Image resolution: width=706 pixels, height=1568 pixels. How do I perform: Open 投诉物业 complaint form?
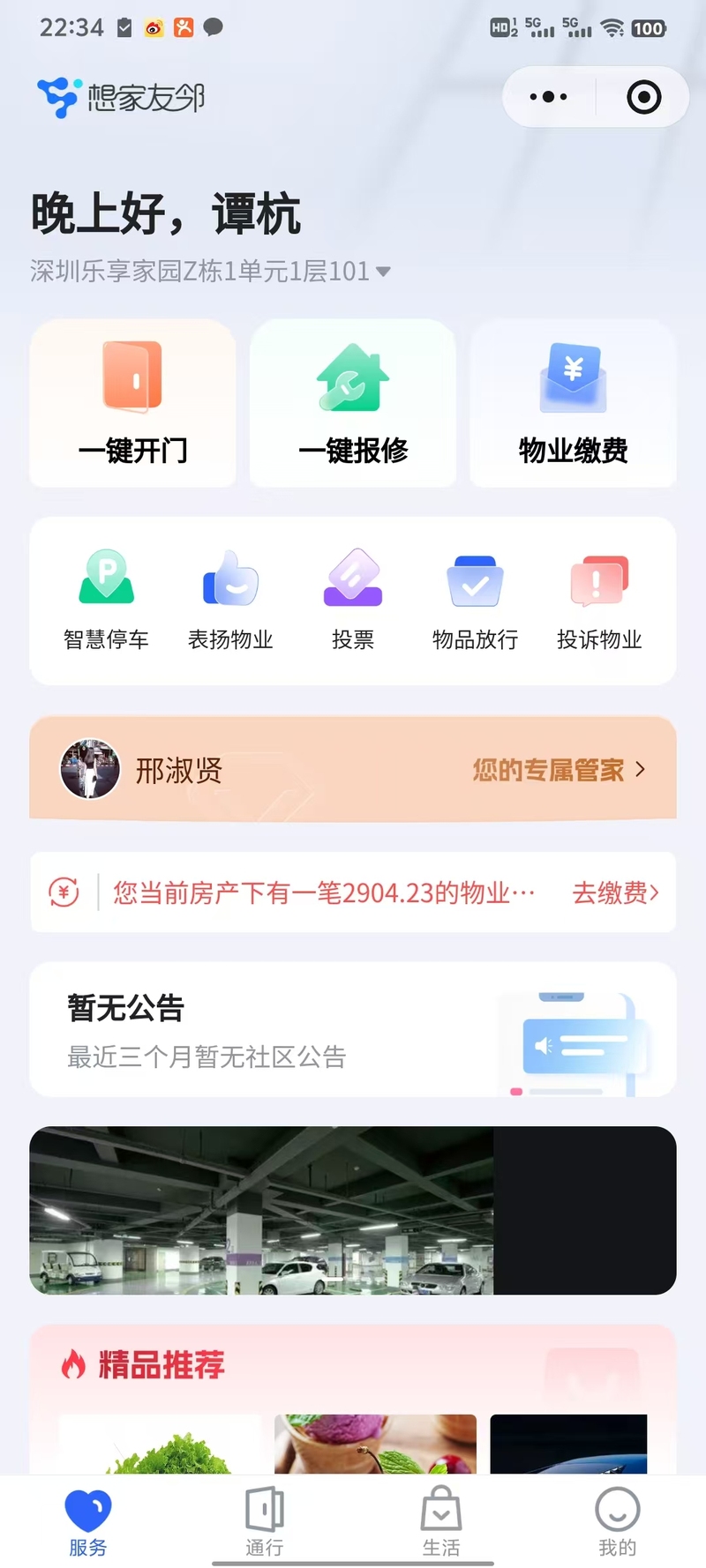pyautogui.click(x=599, y=600)
